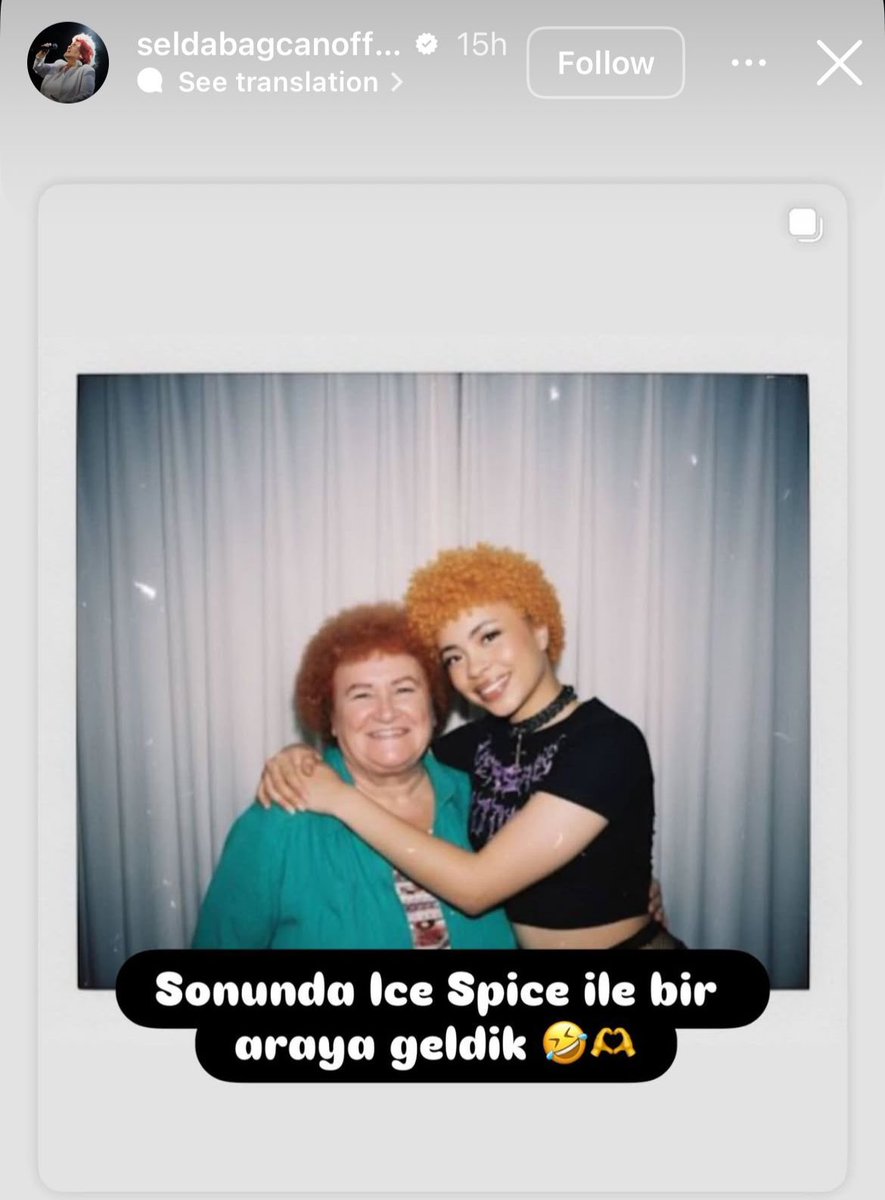Tap the seldabagcanoff username
This screenshot has height=1200, width=885.
pos(268,44)
